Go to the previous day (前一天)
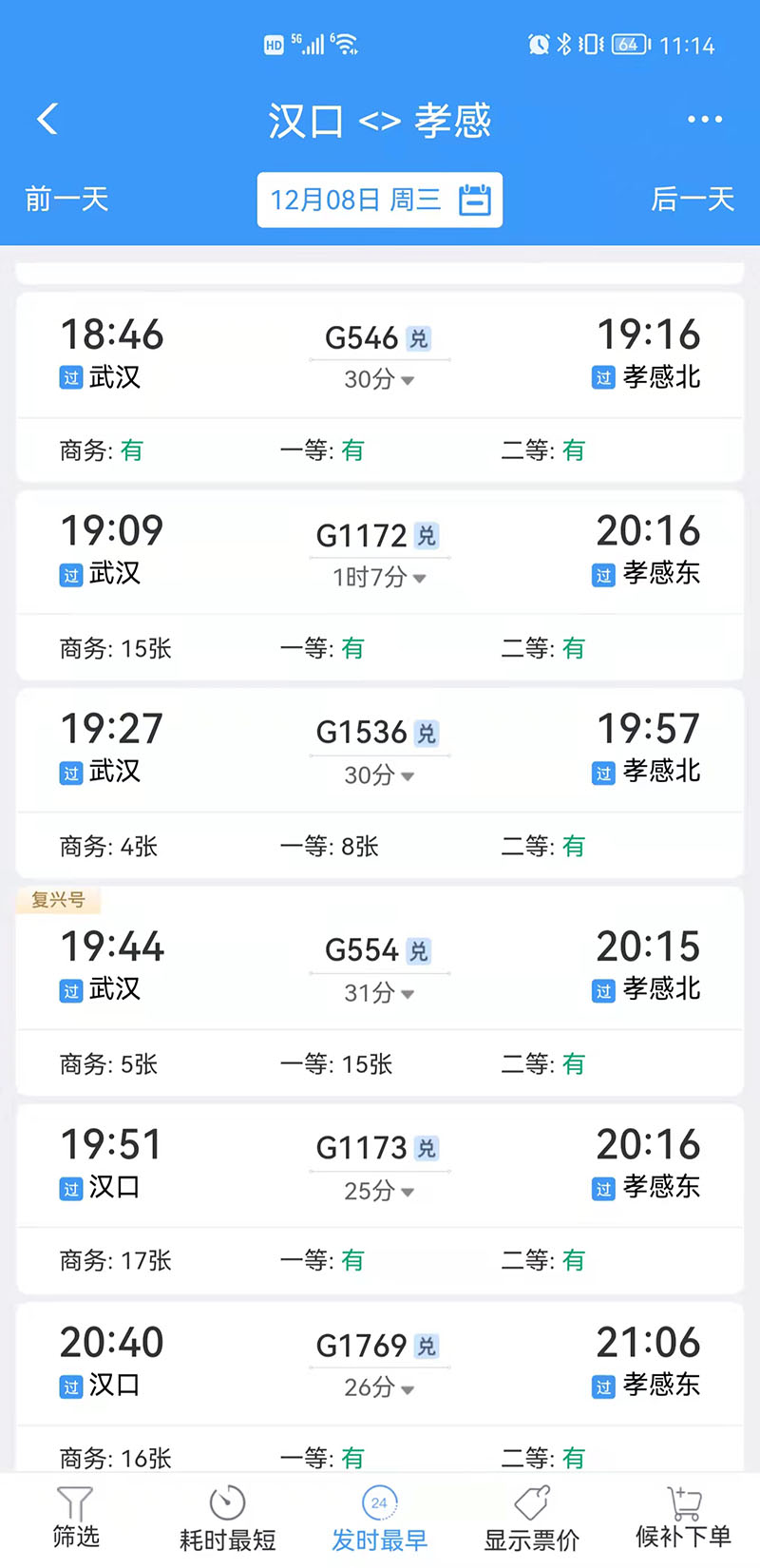The width and height of the screenshot is (760, 1568). [x=66, y=200]
